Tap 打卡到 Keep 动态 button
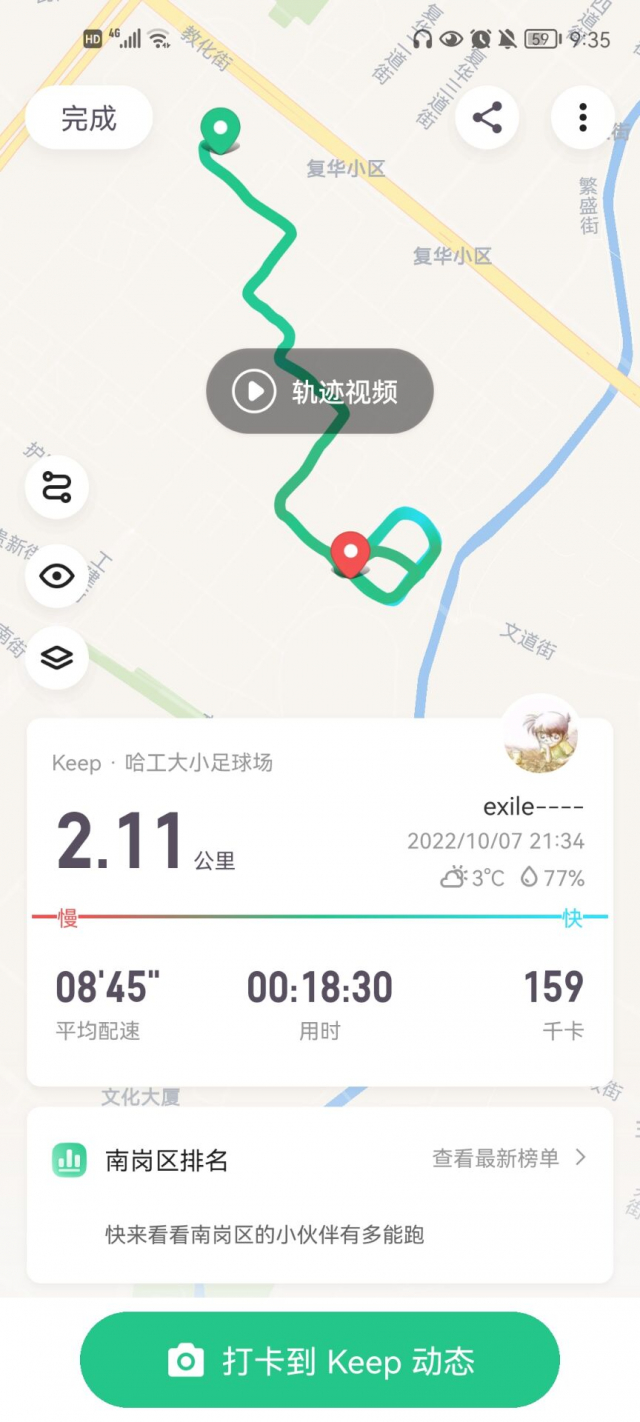 tap(320, 1360)
